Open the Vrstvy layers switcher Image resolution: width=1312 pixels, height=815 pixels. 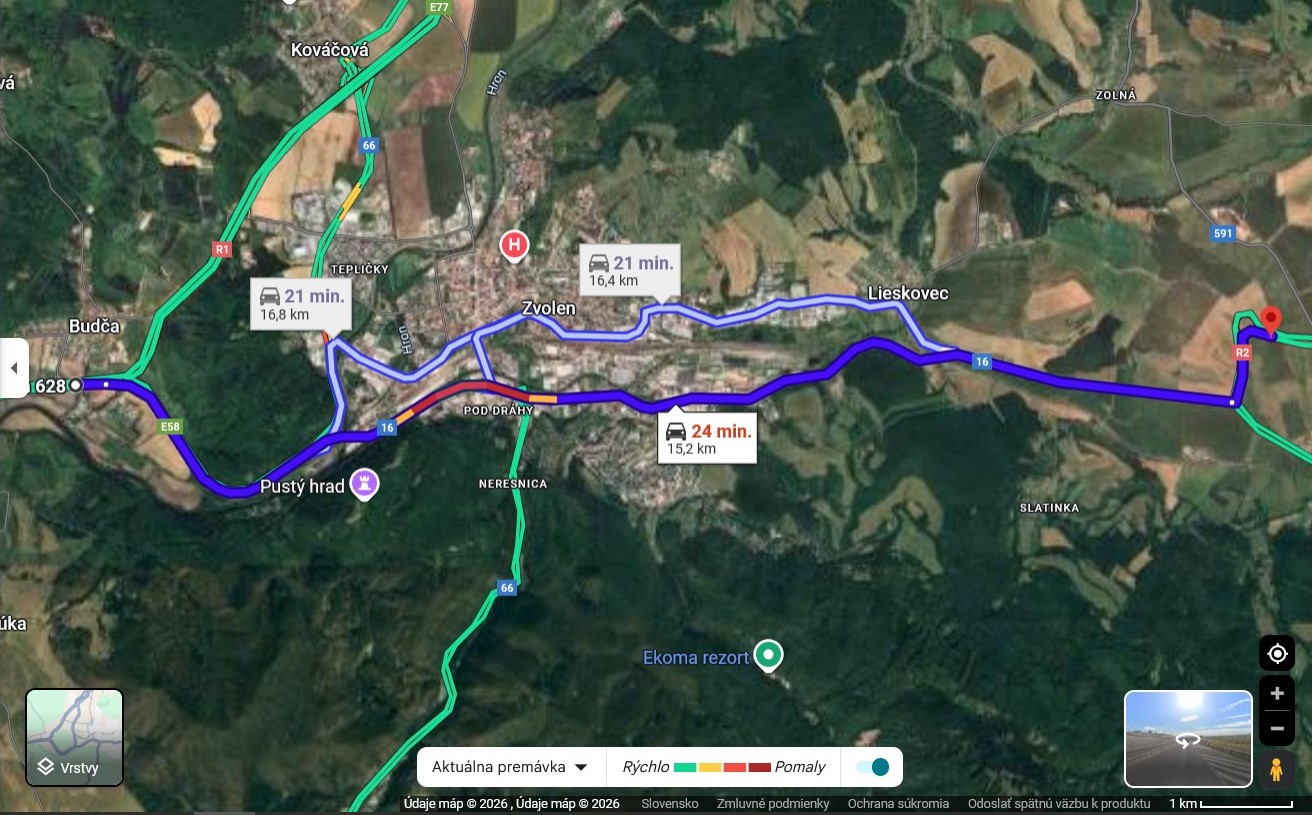point(74,737)
